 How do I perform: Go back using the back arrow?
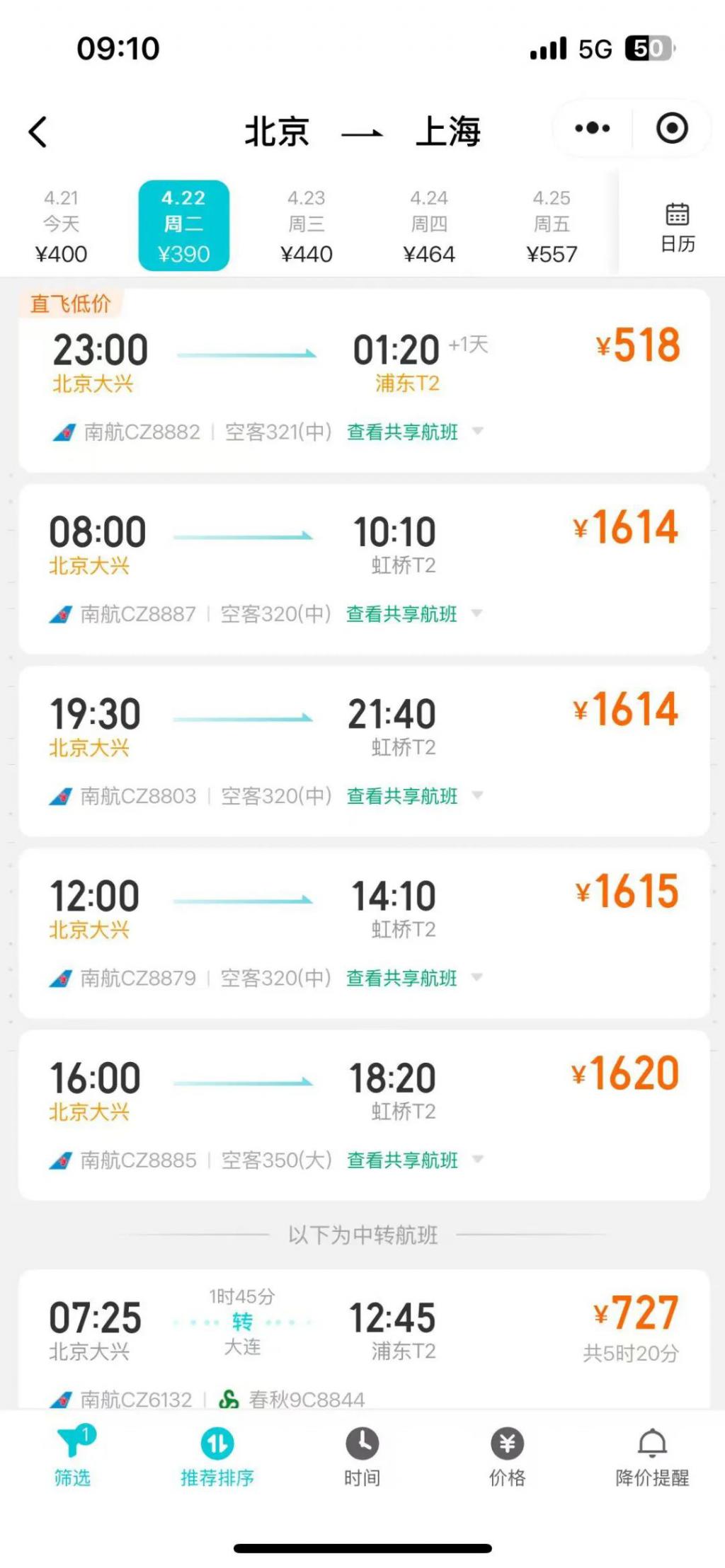tap(38, 132)
